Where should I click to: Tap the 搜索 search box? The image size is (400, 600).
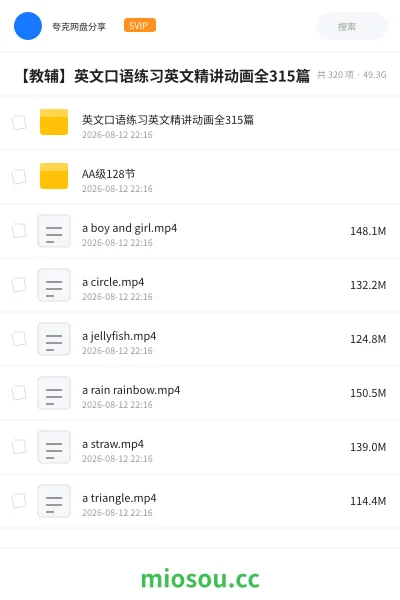point(351,26)
